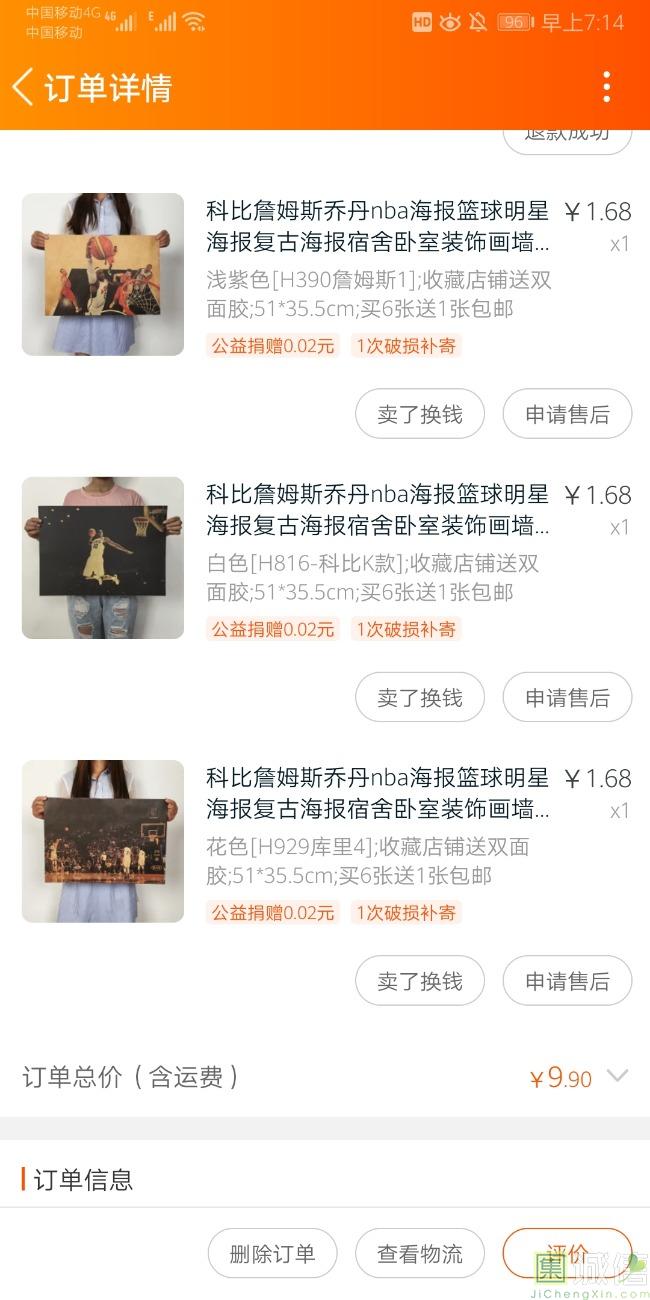Request 申请售后 for the H816-科比K款 poster
The width and height of the screenshot is (650, 1300).
coord(567,697)
